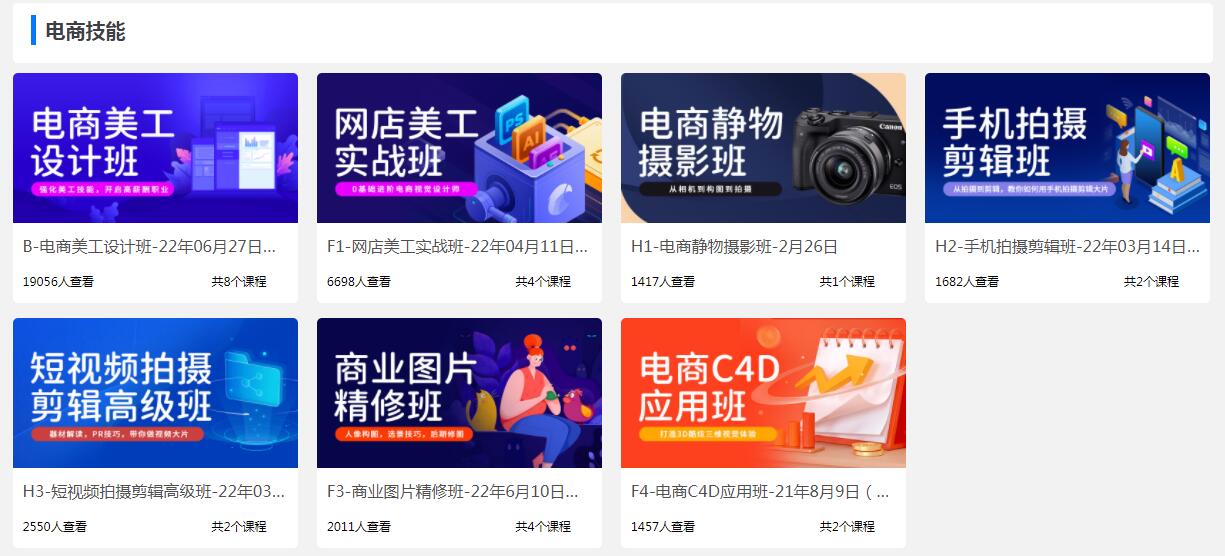1225x556 pixels.
Task: View the H2-手机拍摄剪辑班 course
Action: click(1067, 148)
